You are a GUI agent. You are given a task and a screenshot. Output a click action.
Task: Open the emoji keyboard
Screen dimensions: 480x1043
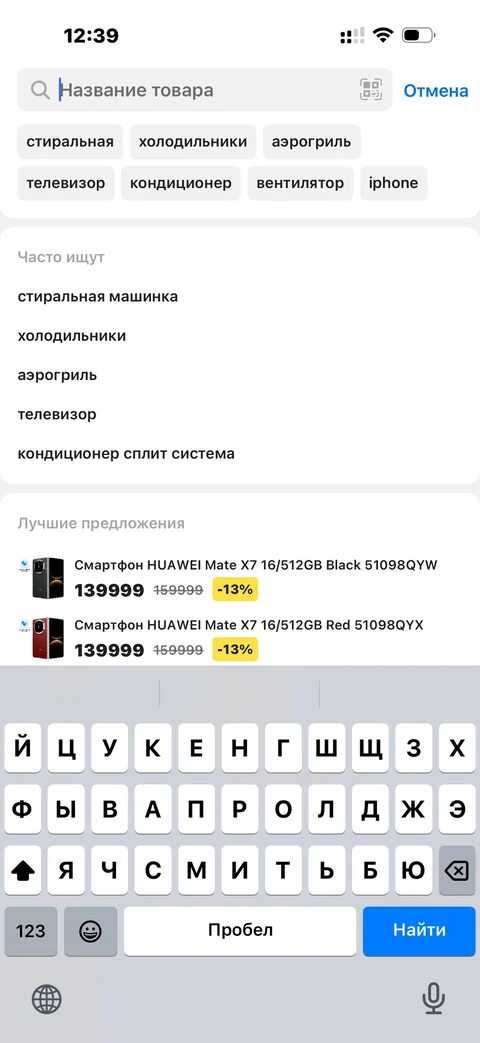point(90,931)
